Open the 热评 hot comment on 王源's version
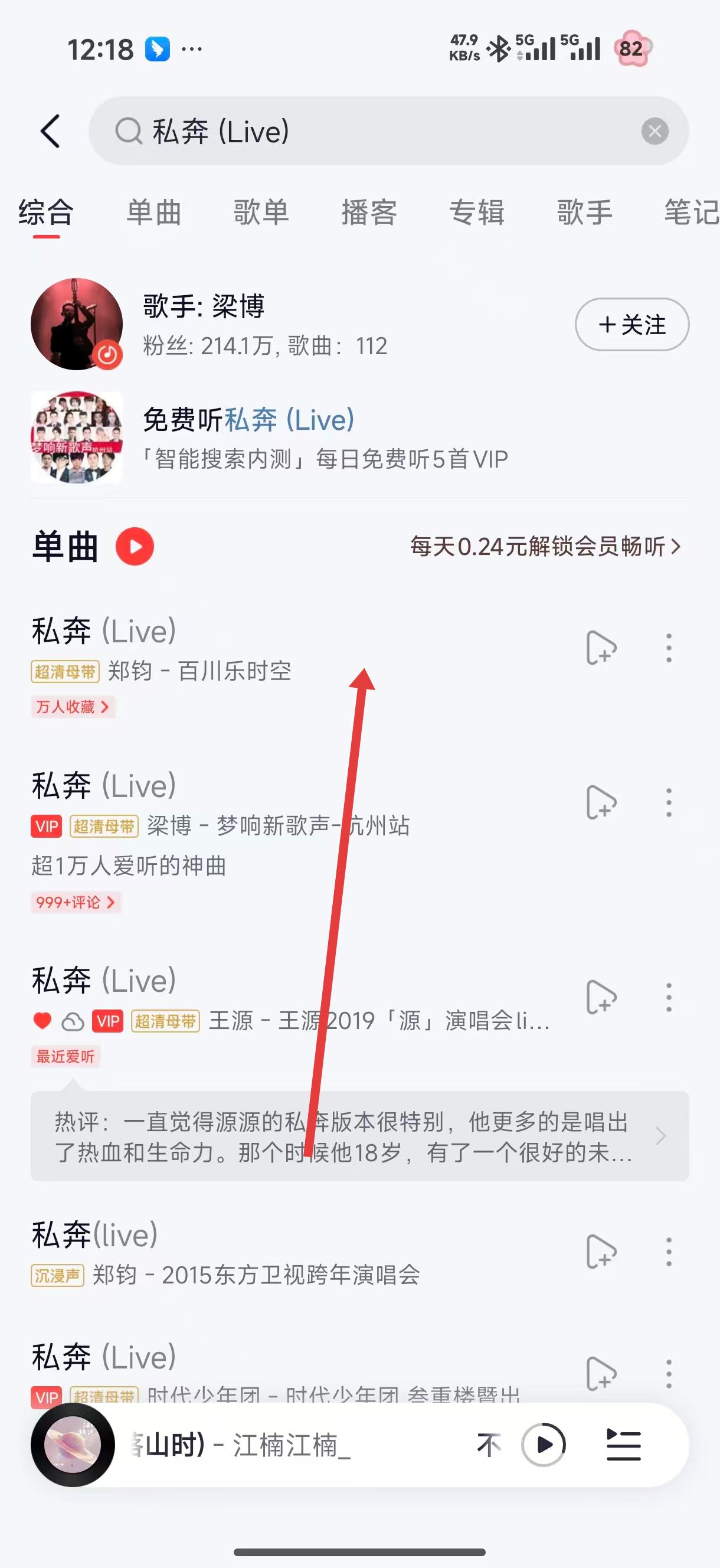The height and width of the screenshot is (1568, 720). (x=359, y=1136)
